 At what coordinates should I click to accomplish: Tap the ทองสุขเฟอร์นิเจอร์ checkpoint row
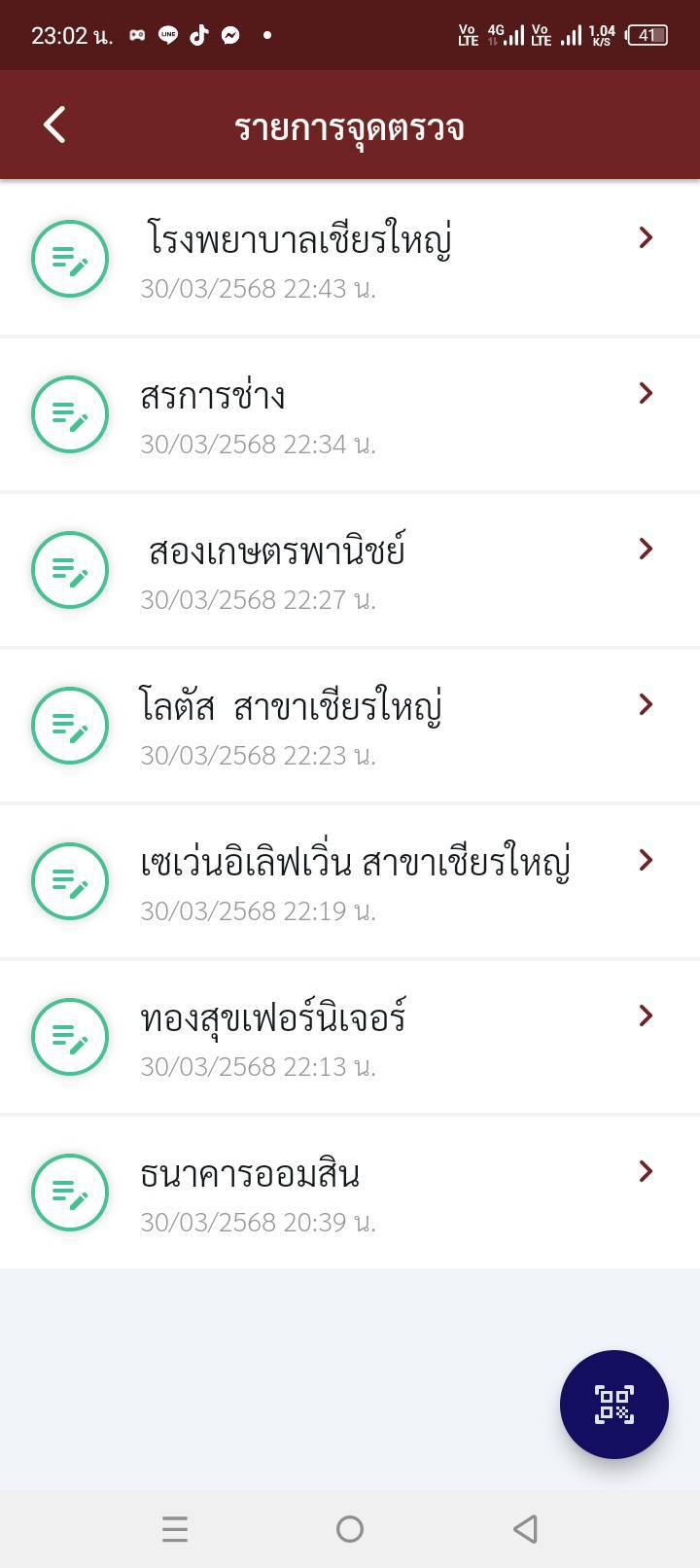point(350,1038)
